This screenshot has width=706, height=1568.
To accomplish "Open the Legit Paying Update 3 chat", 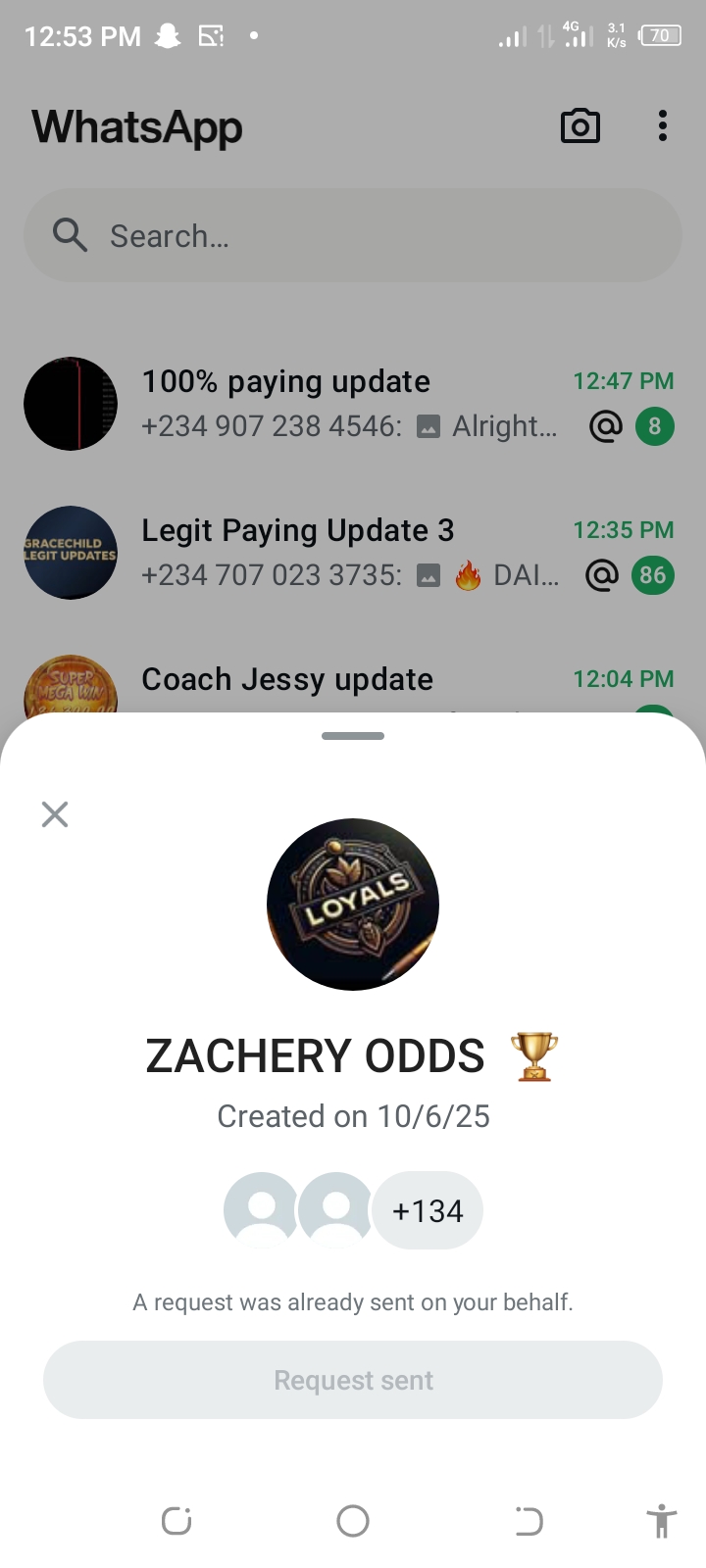I will tap(353, 553).
